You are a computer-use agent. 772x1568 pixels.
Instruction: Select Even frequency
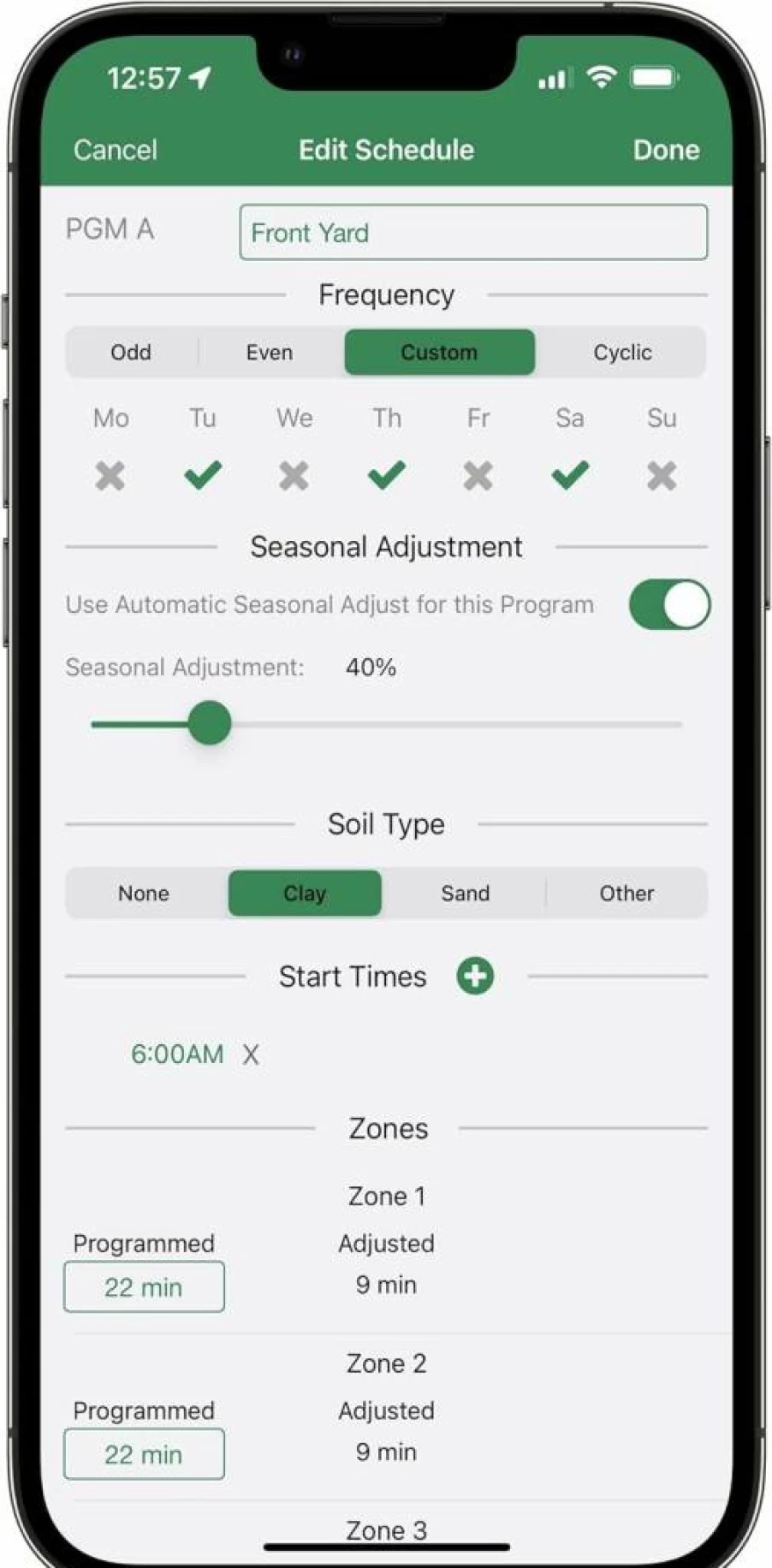pos(270,352)
